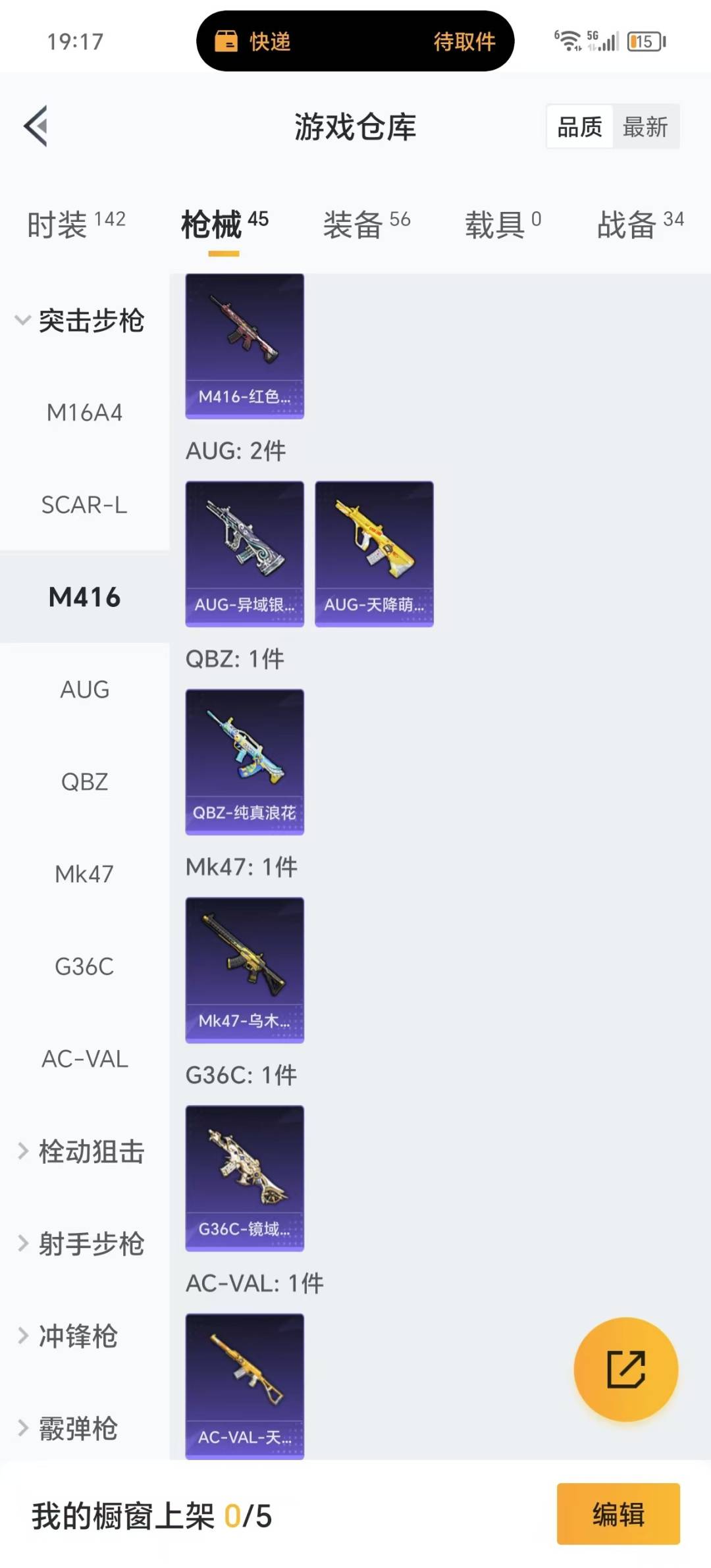Viewport: 711px width, 1568px height.
Task: Sort by 最新
Action: pyautogui.click(x=645, y=126)
